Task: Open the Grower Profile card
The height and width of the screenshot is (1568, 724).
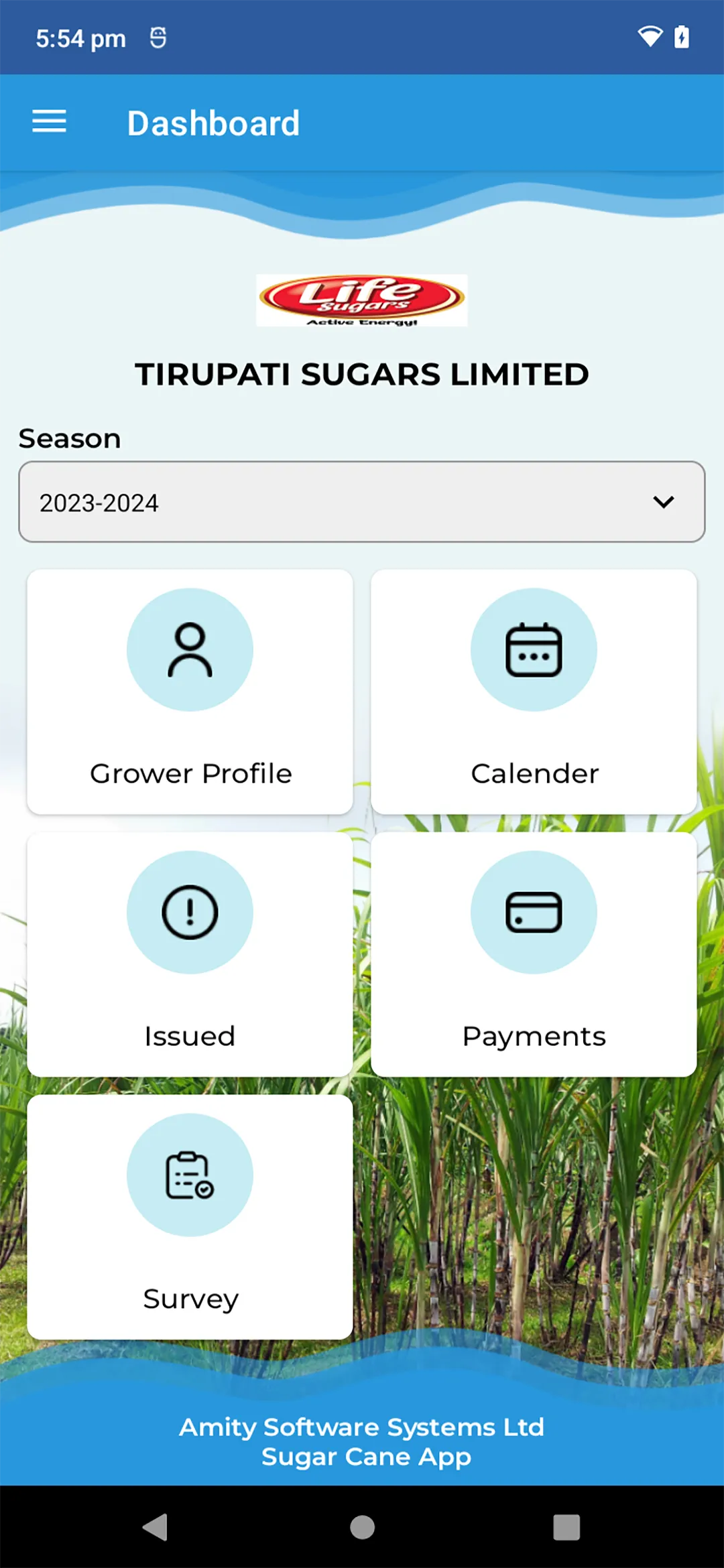Action: (x=190, y=692)
